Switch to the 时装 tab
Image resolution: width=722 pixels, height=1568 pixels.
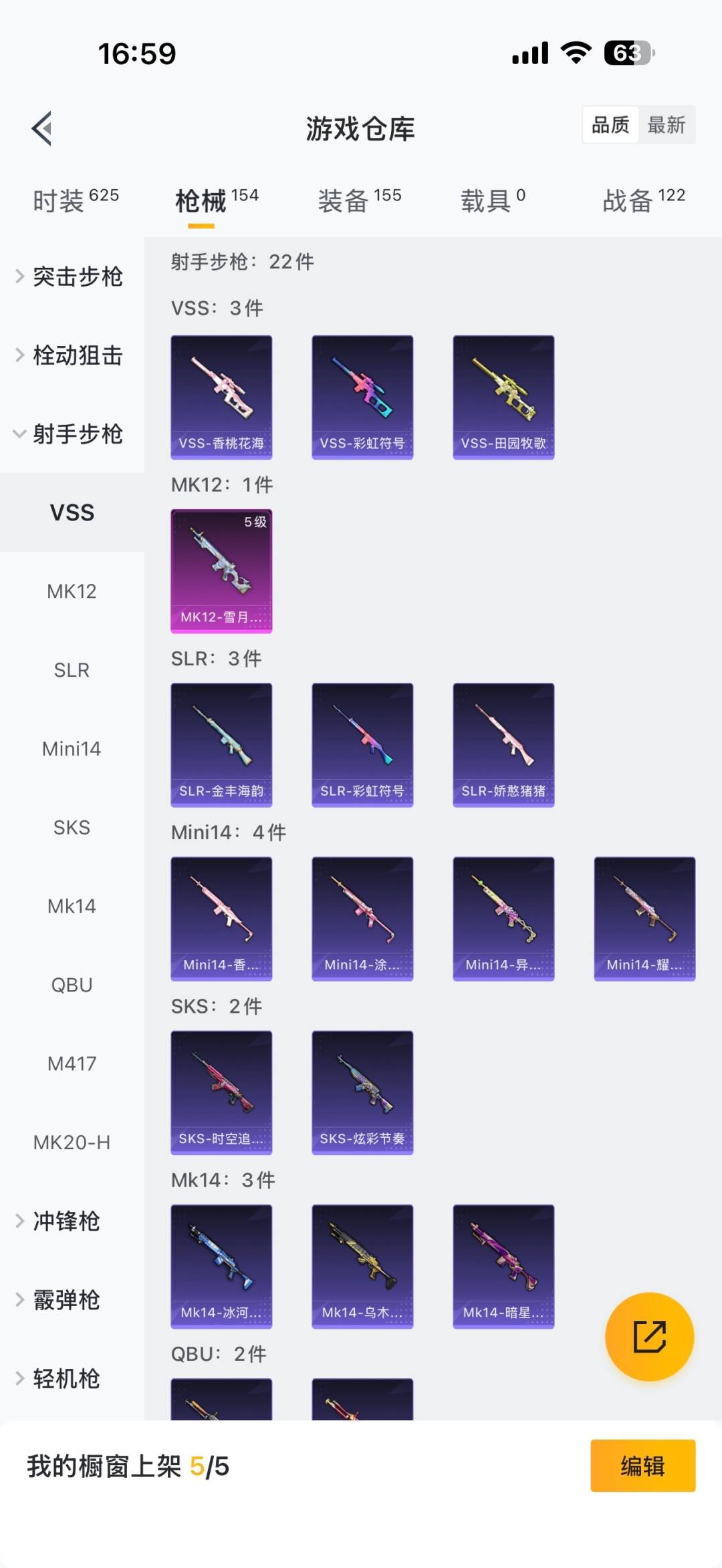click(x=76, y=200)
